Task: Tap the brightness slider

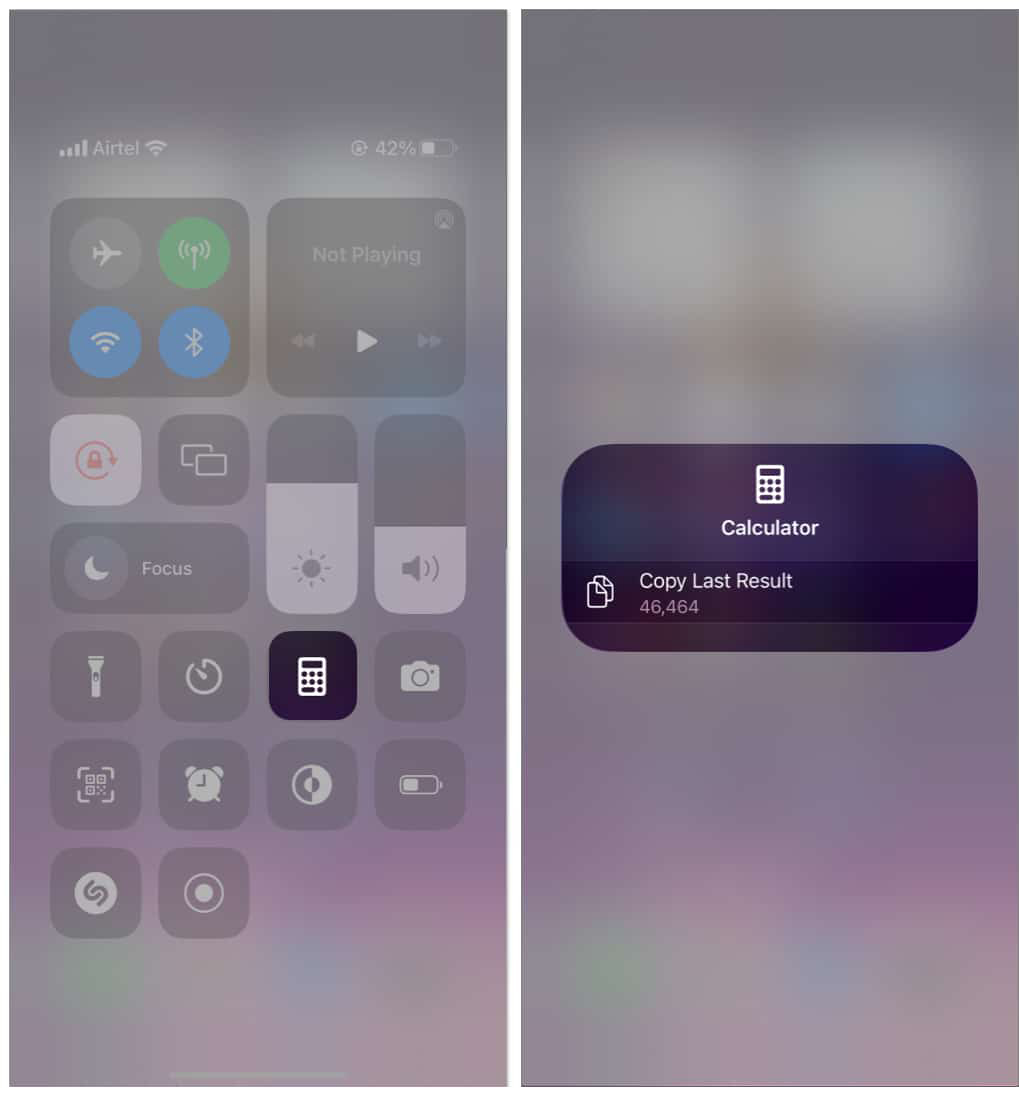Action: point(312,514)
